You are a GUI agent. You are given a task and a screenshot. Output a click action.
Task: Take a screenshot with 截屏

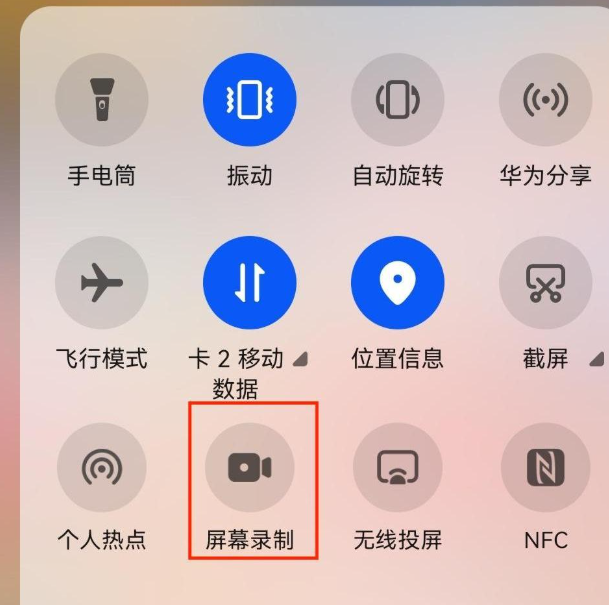pyautogui.click(x=545, y=283)
